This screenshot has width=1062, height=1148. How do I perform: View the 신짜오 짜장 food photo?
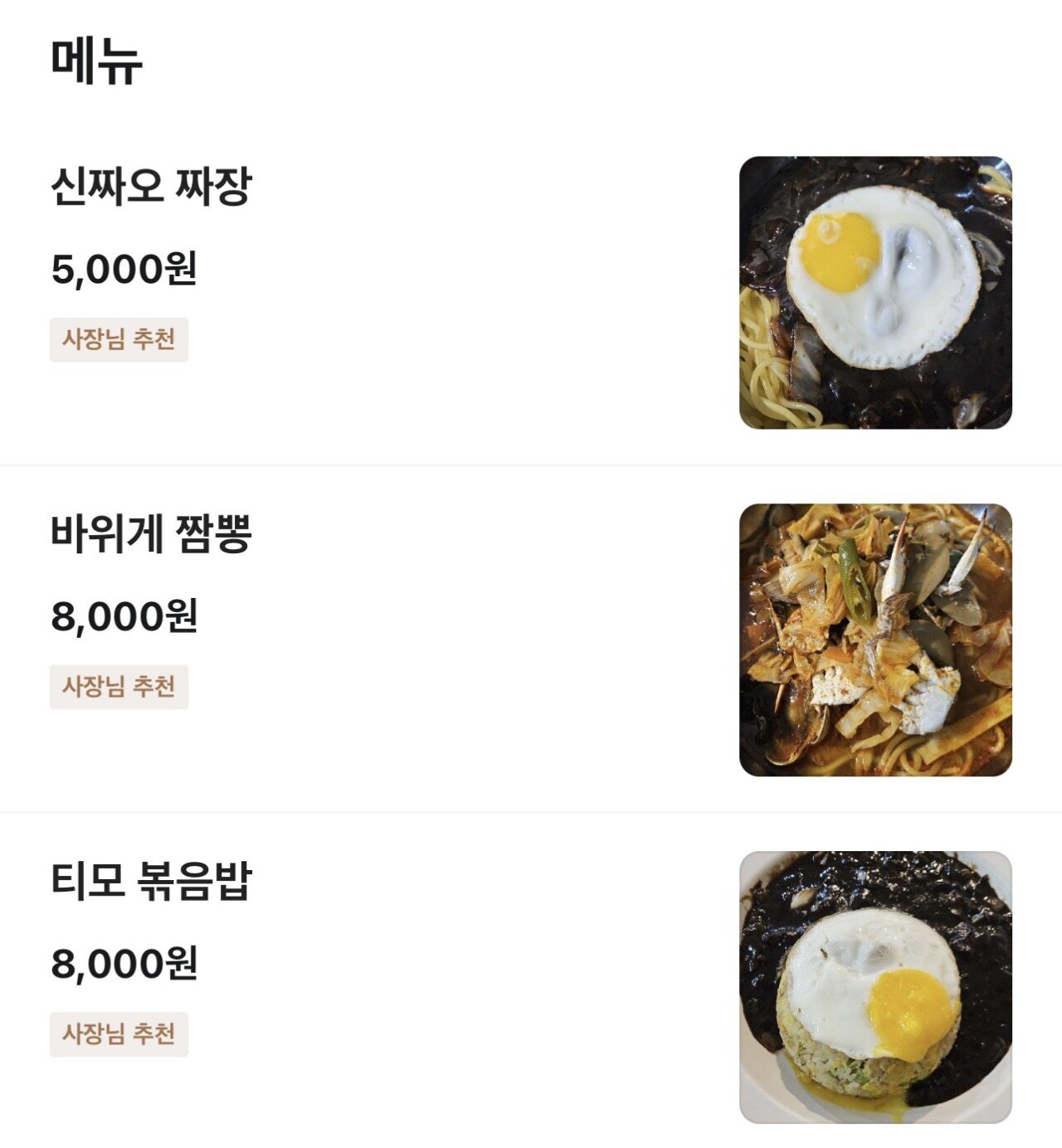875,293
